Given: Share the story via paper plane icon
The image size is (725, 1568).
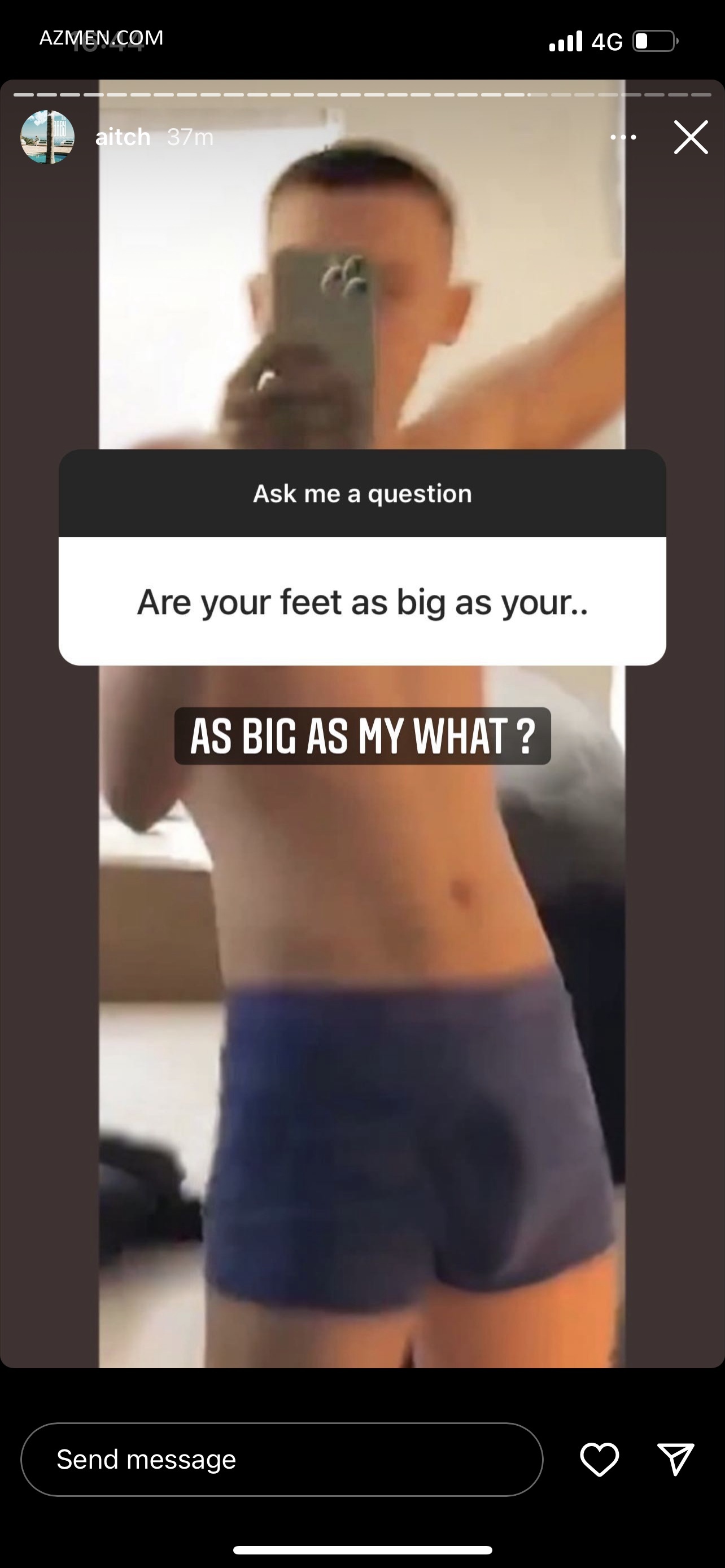Looking at the screenshot, I should pyautogui.click(x=676, y=1459).
